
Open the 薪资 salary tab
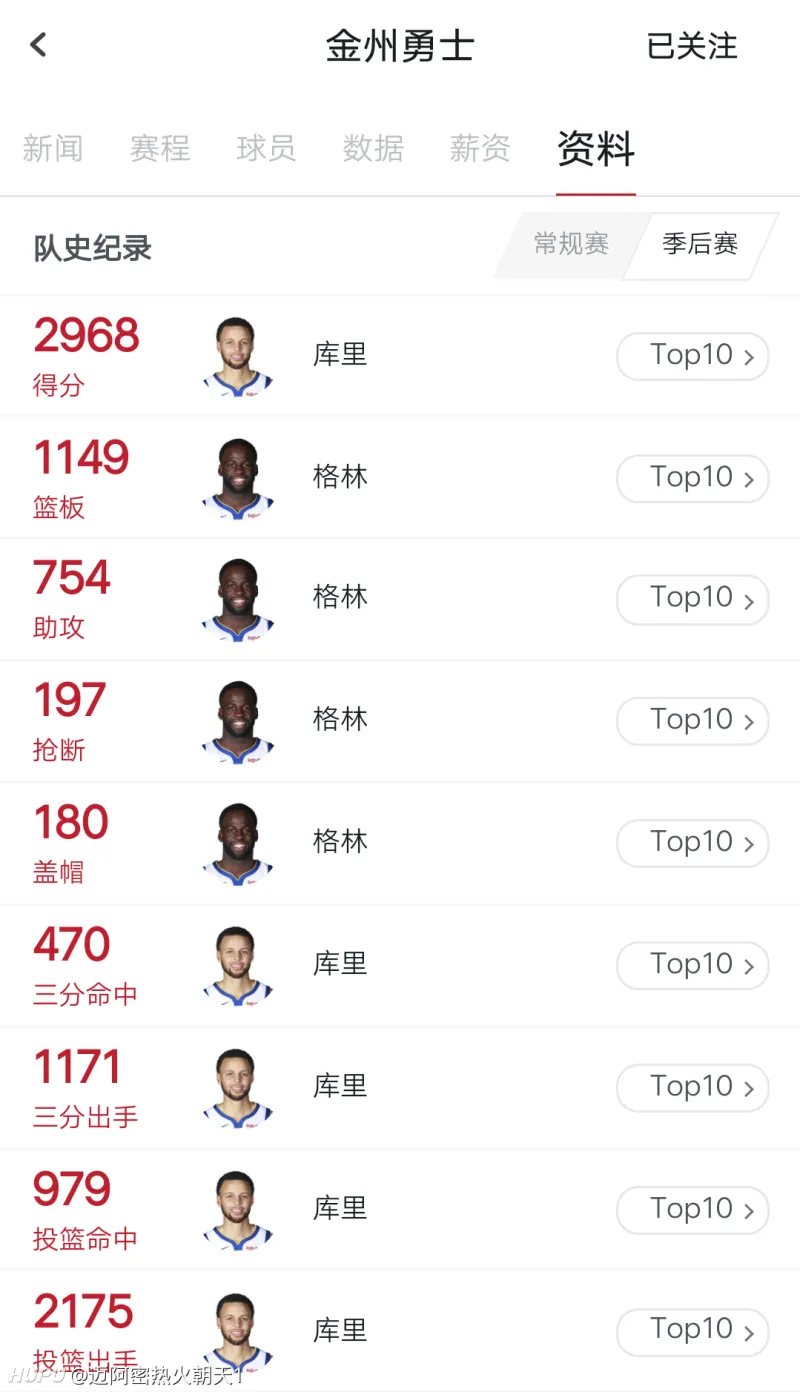click(480, 149)
